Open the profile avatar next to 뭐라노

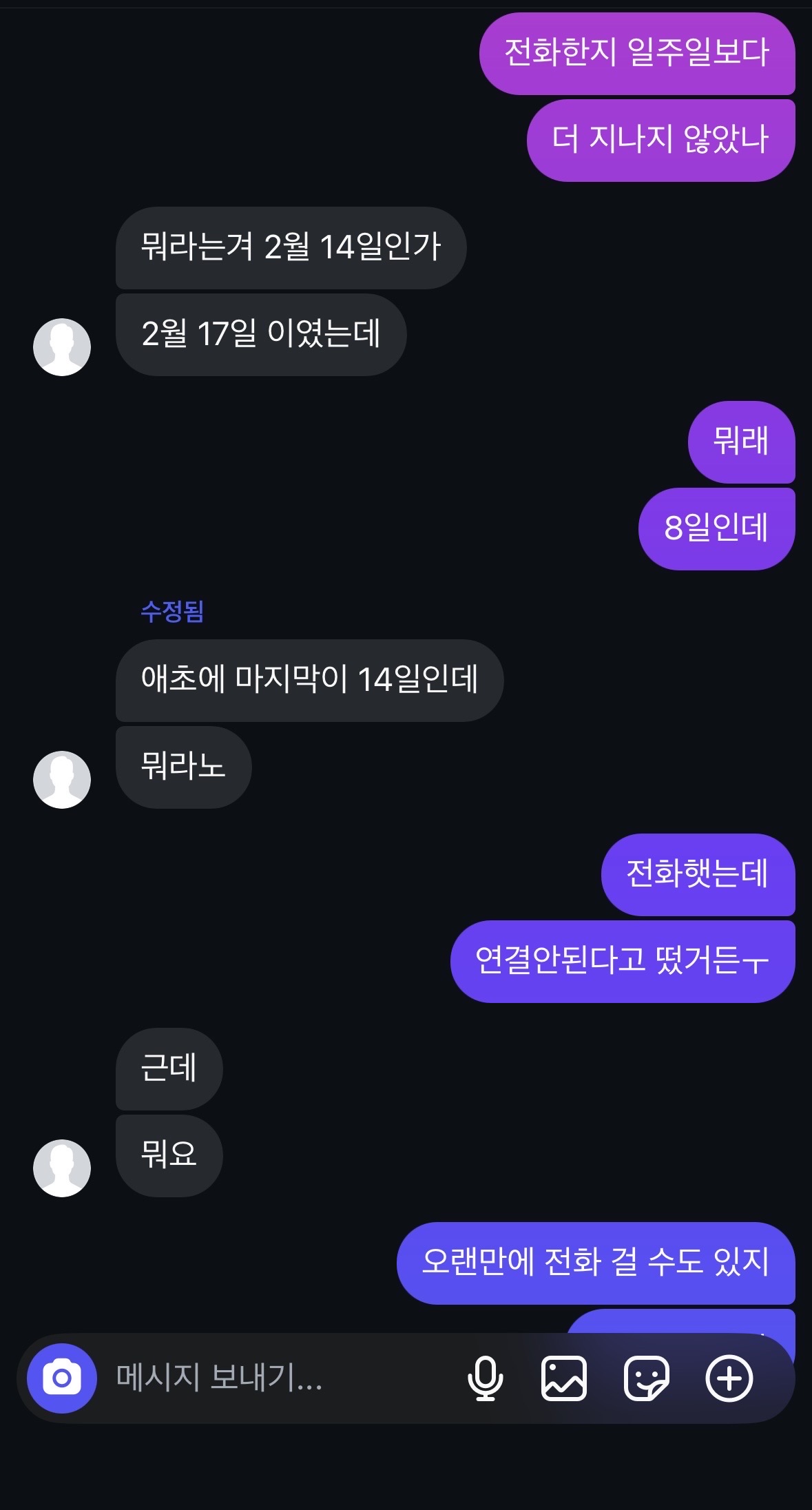[62, 780]
